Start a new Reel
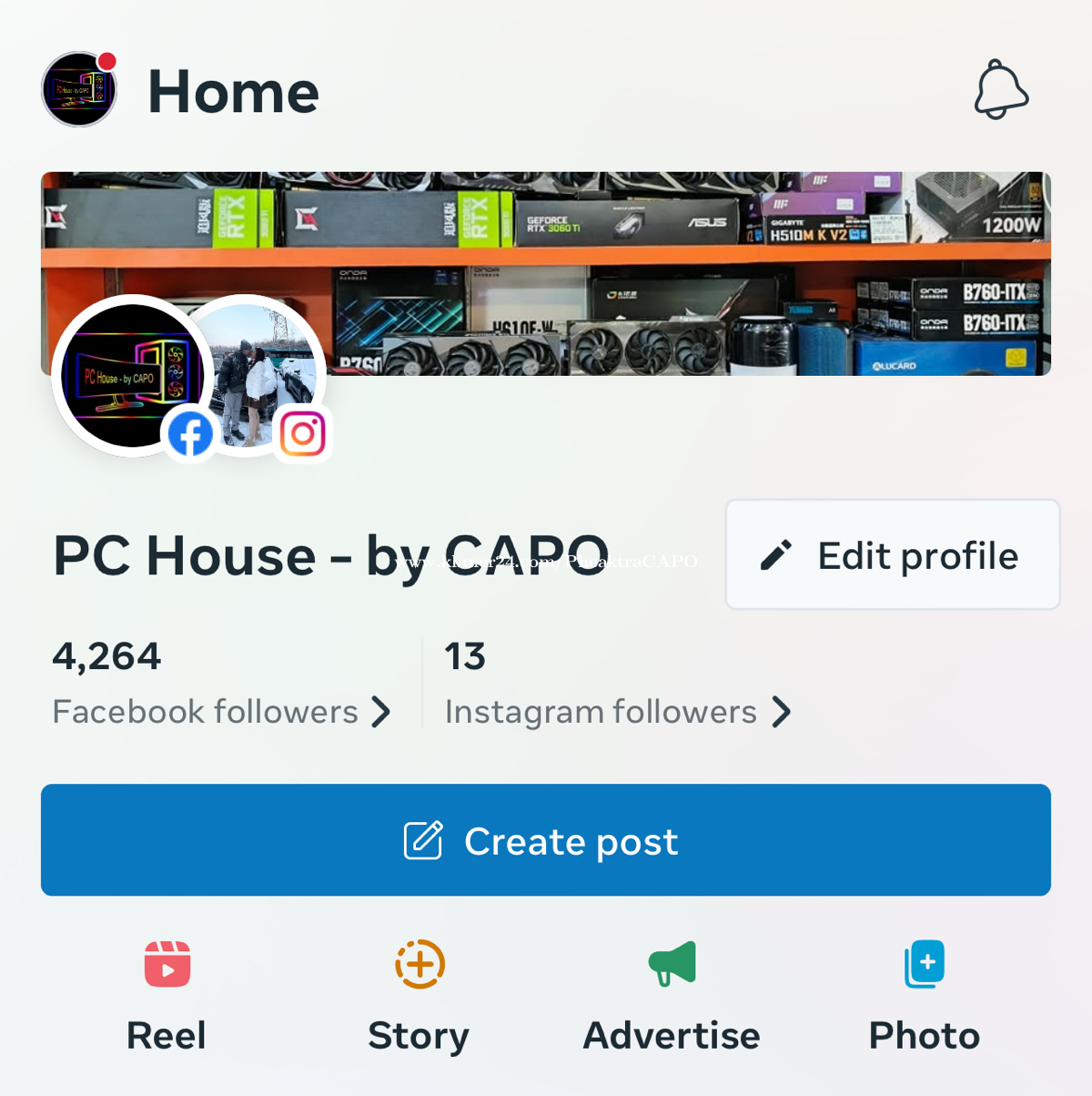The height and width of the screenshot is (1096, 1092). pos(167,995)
